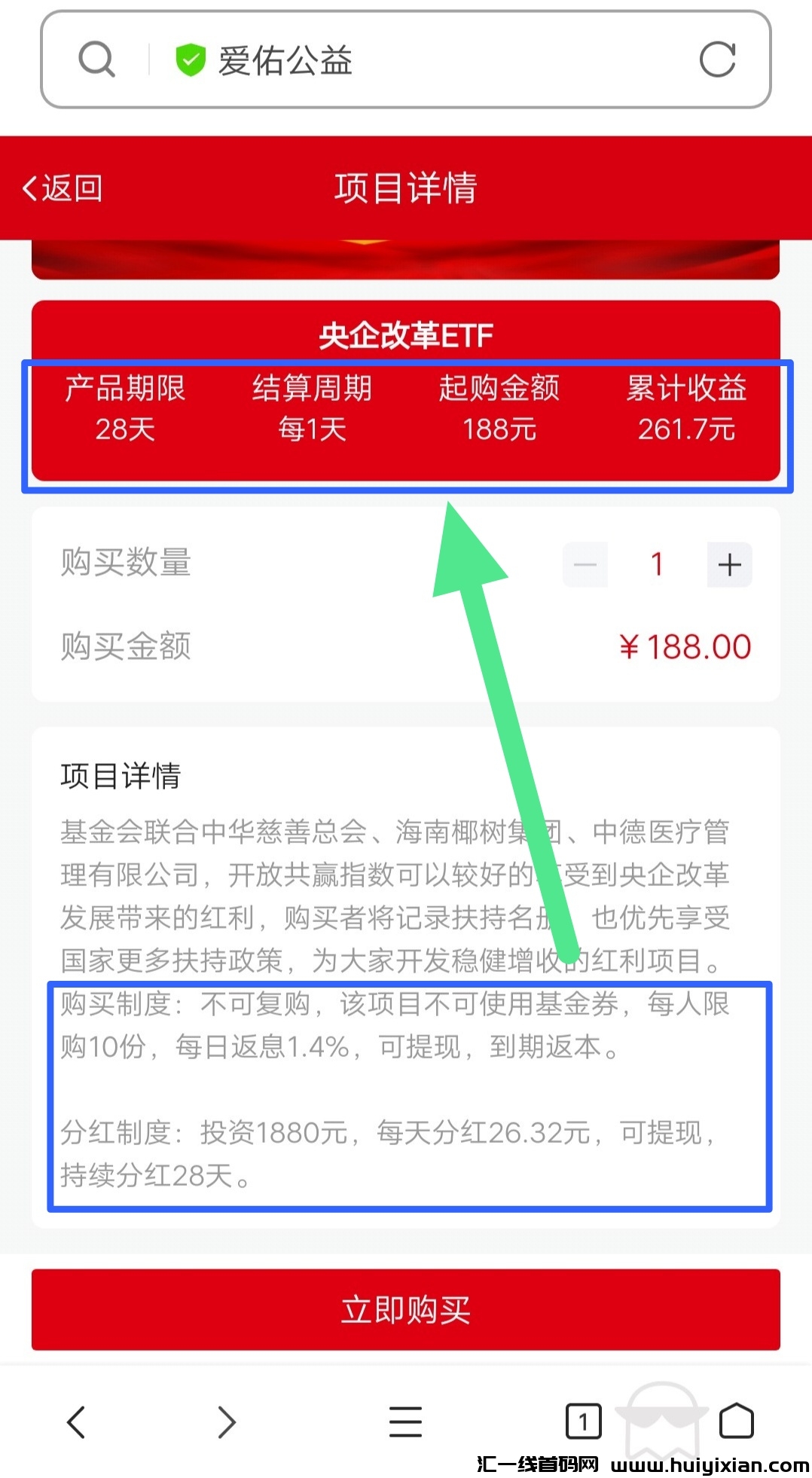Refresh the page using reload icon

tap(718, 59)
